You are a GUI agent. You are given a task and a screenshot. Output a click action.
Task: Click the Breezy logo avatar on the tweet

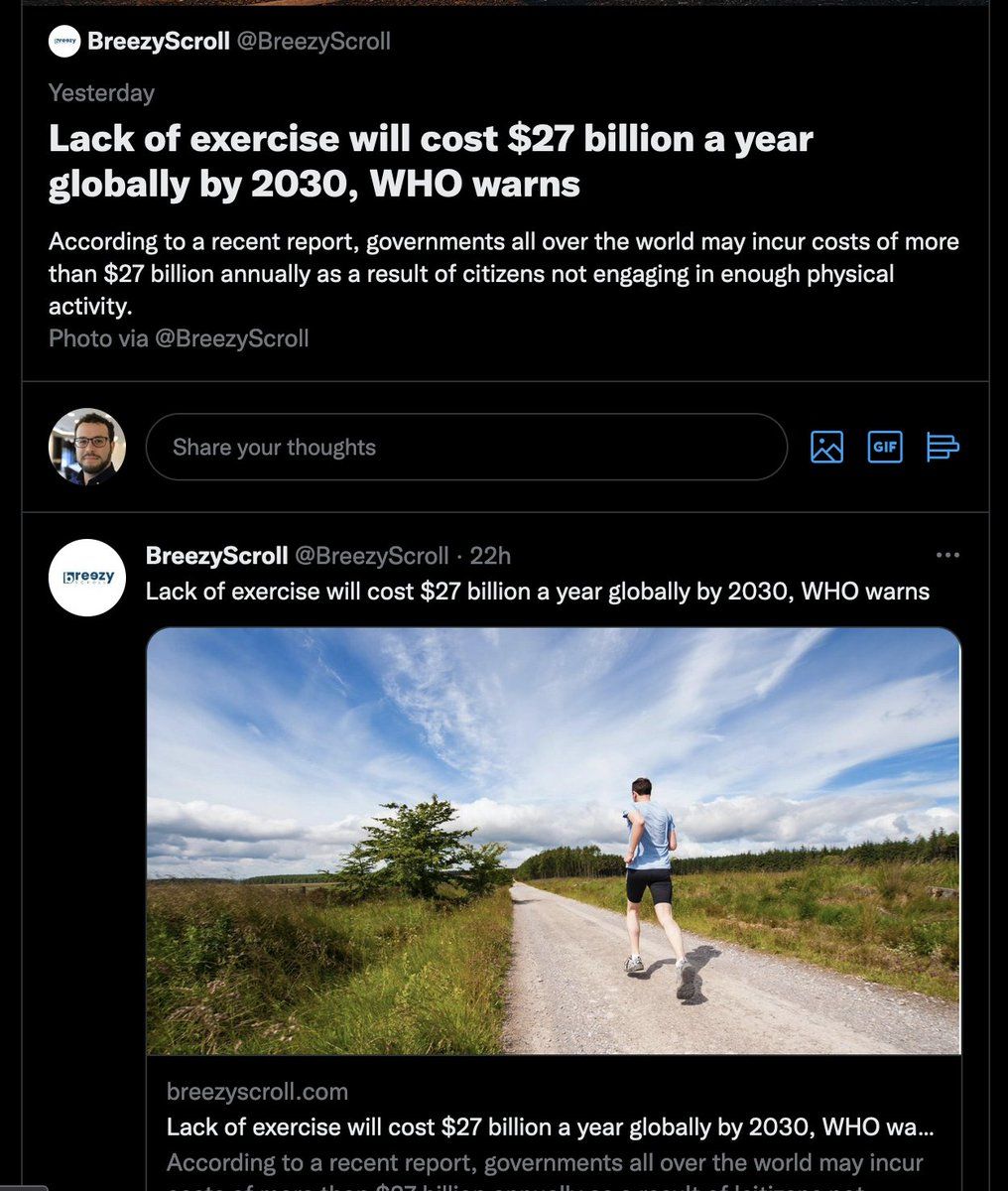(87, 578)
